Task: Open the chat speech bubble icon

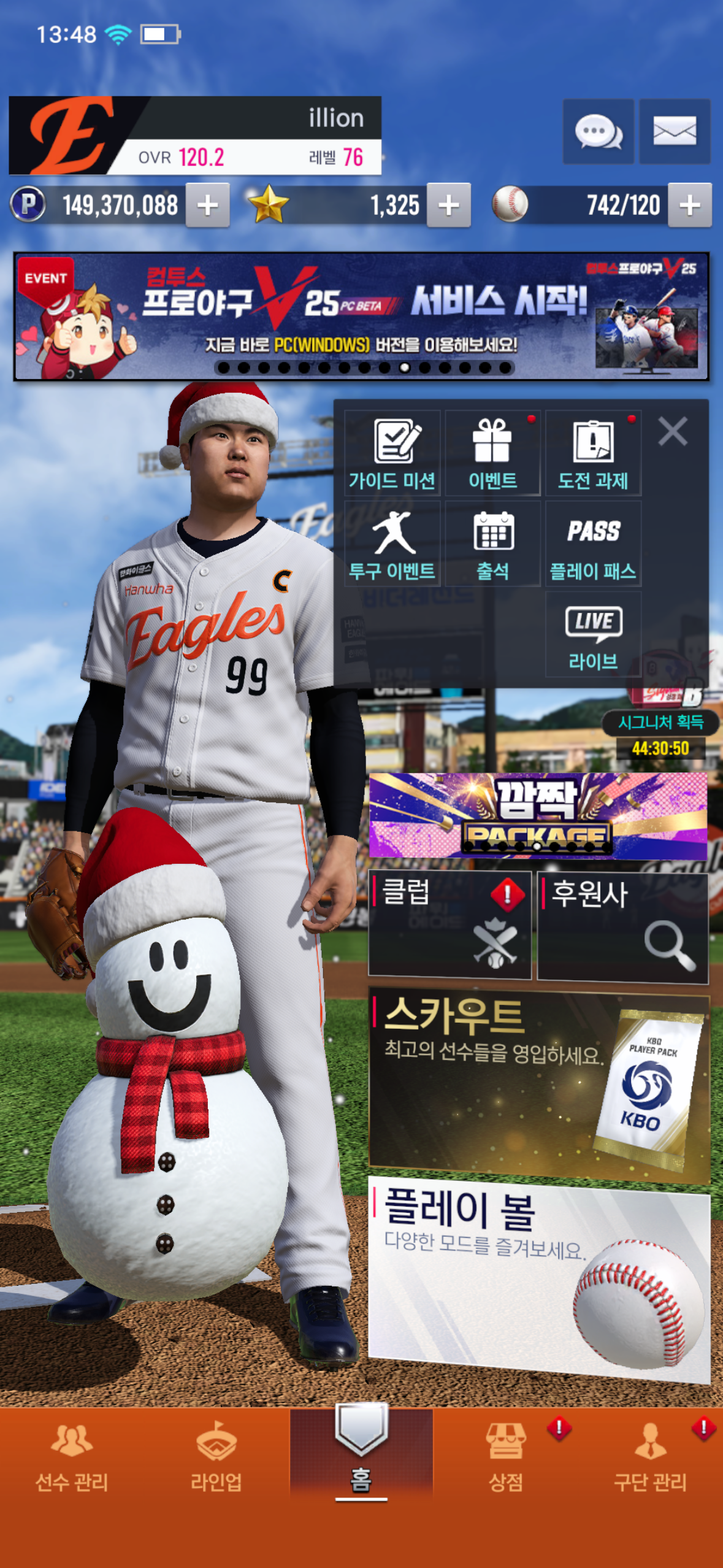Action: [598, 131]
